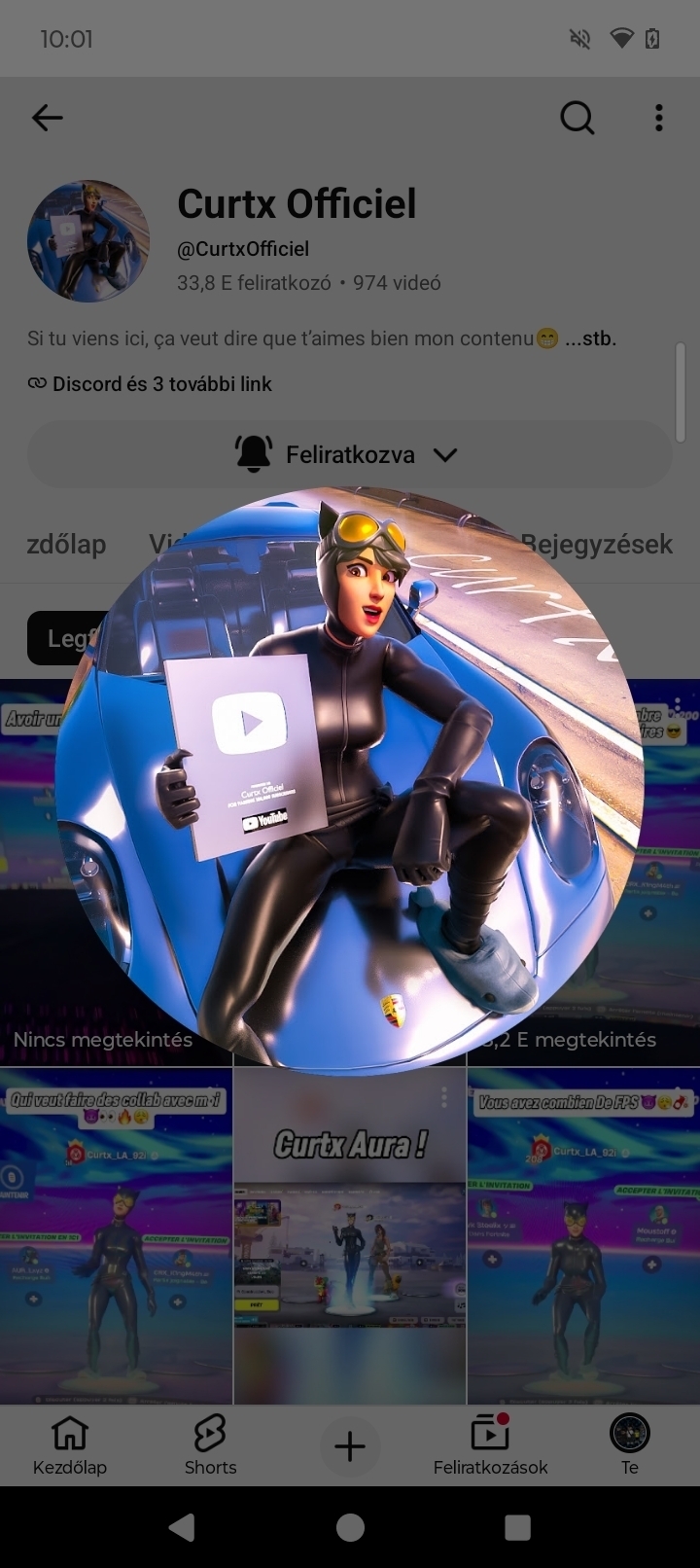The height and width of the screenshot is (1568, 700).
Task: Switch to the Shorts tab
Action: 210,1445
